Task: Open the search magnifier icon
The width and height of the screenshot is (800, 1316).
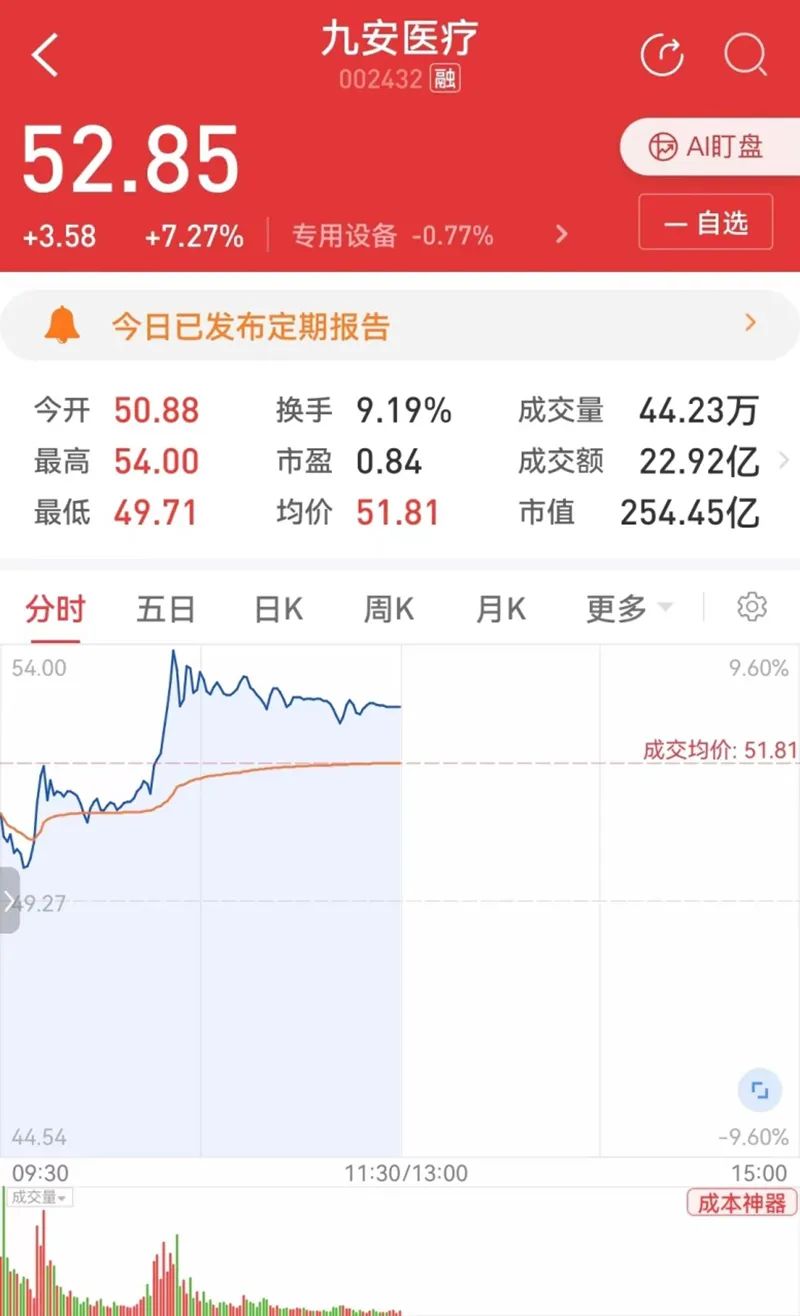Action: coord(745,55)
